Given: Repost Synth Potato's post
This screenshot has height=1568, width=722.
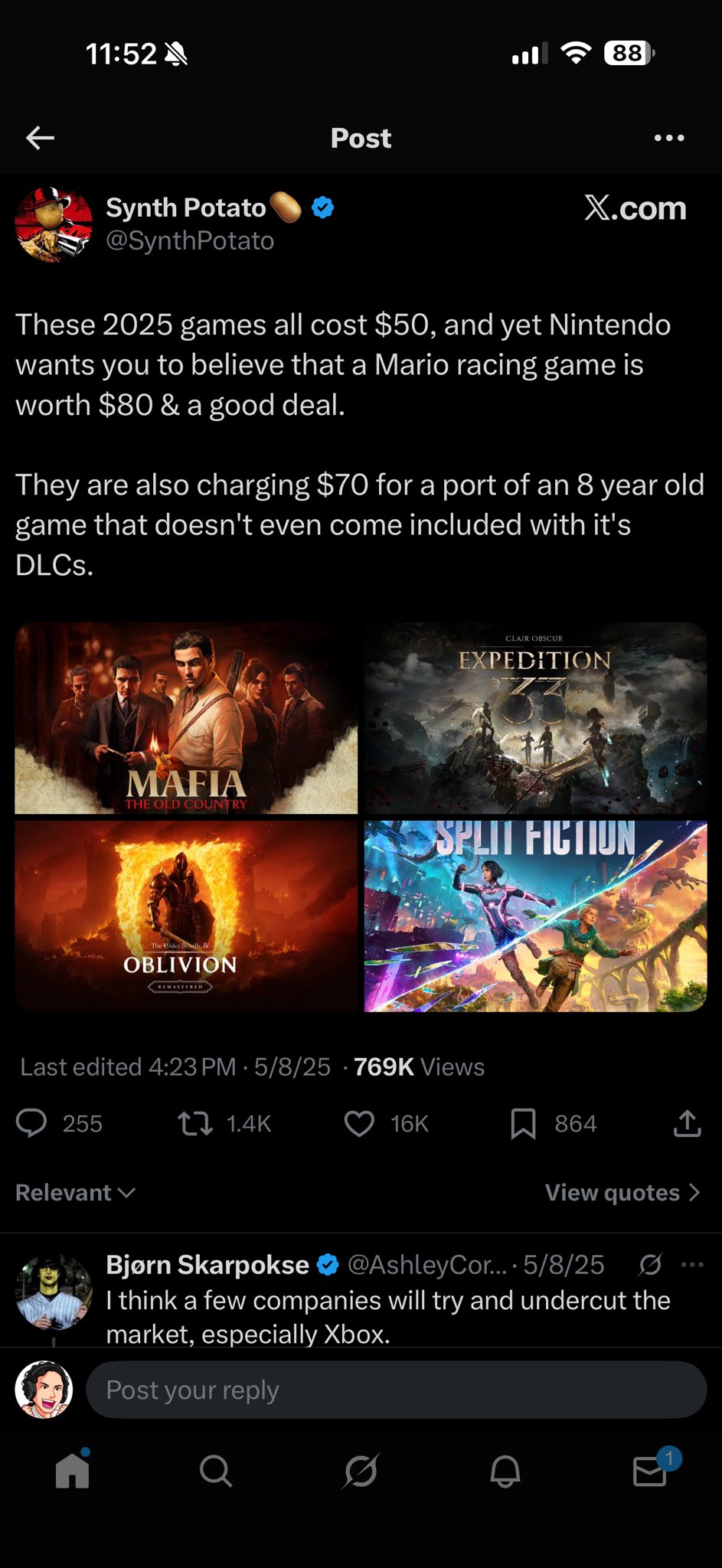Looking at the screenshot, I should tap(195, 1123).
